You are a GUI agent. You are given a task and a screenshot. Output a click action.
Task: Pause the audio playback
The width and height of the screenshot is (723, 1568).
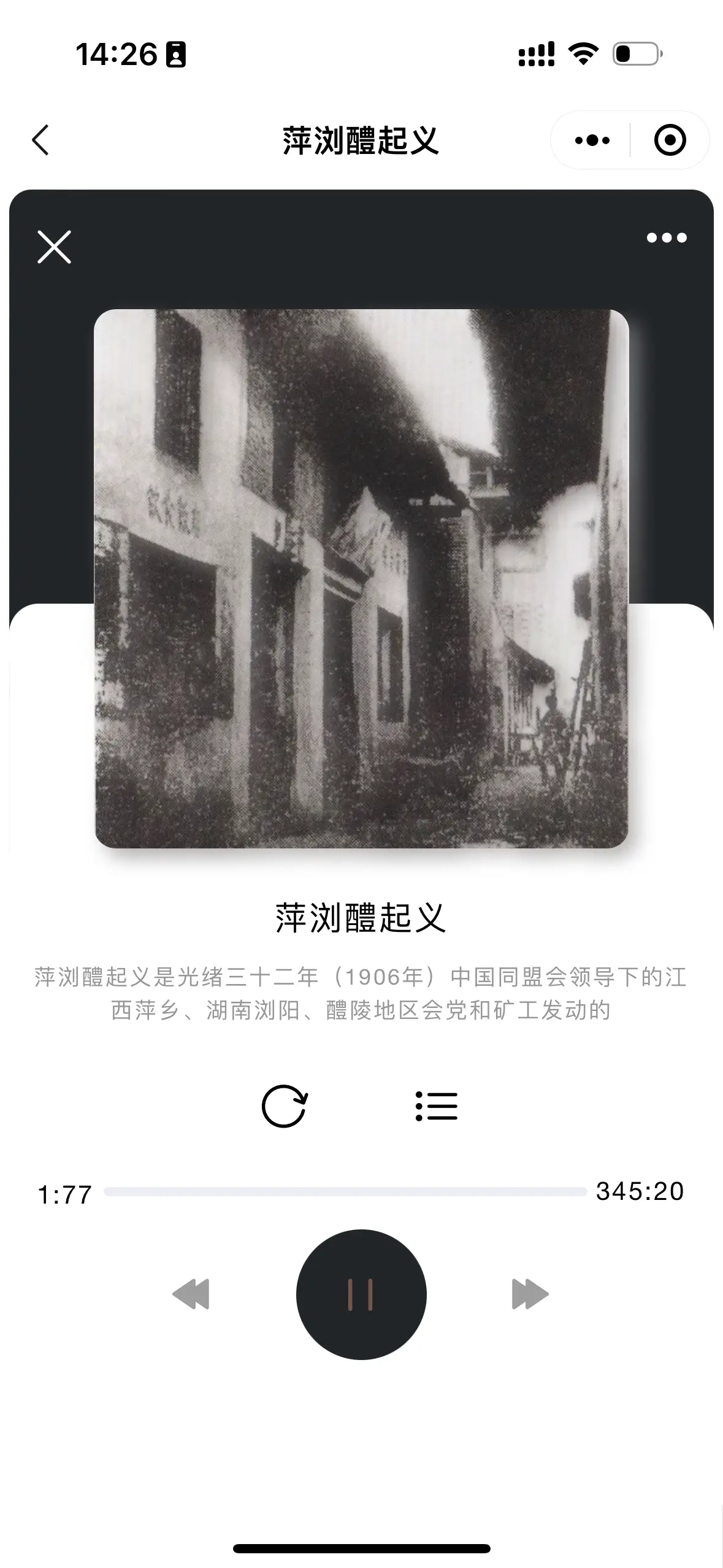(361, 1294)
